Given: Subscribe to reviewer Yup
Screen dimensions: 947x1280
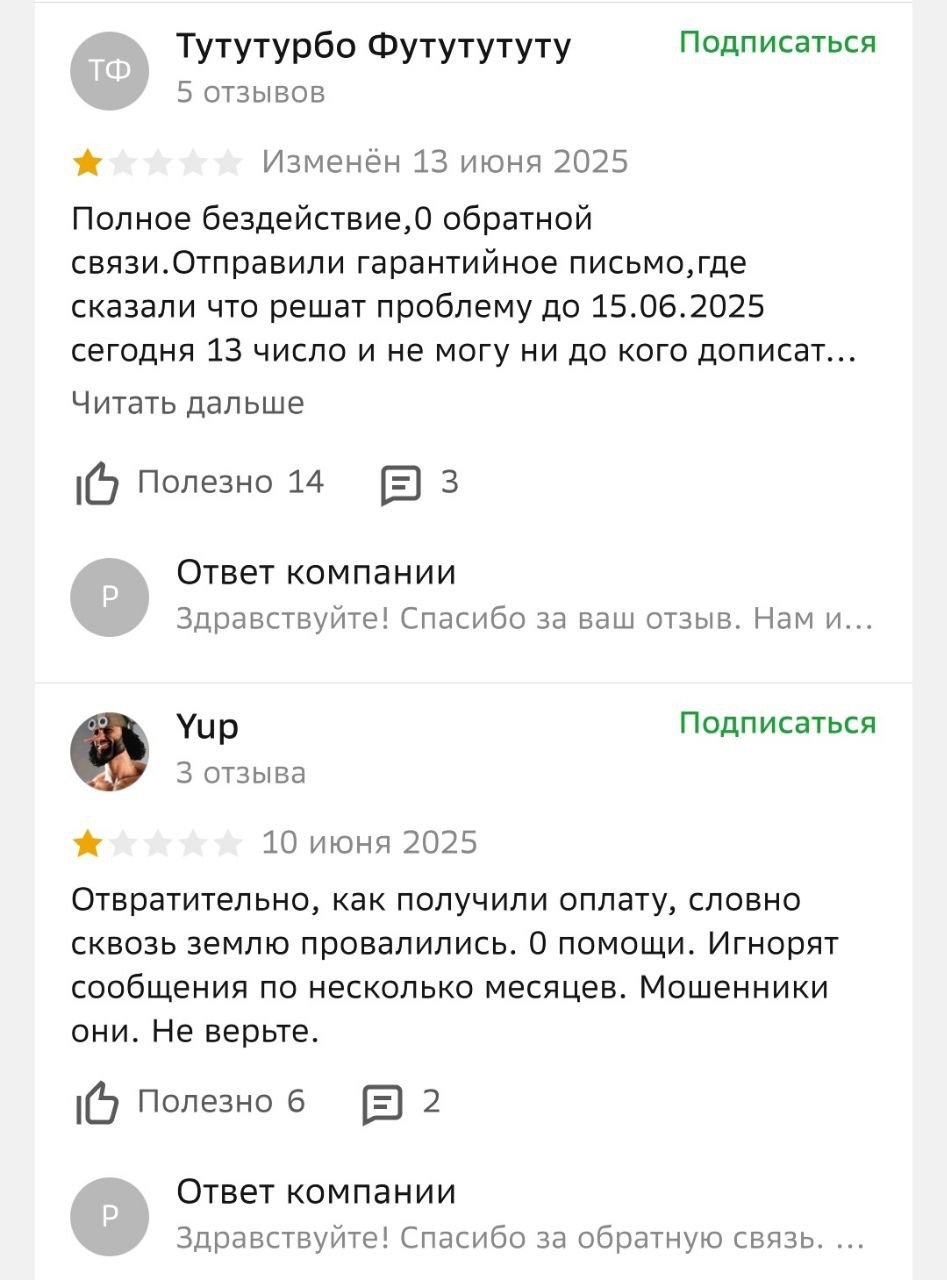Looking at the screenshot, I should coord(777,723).
